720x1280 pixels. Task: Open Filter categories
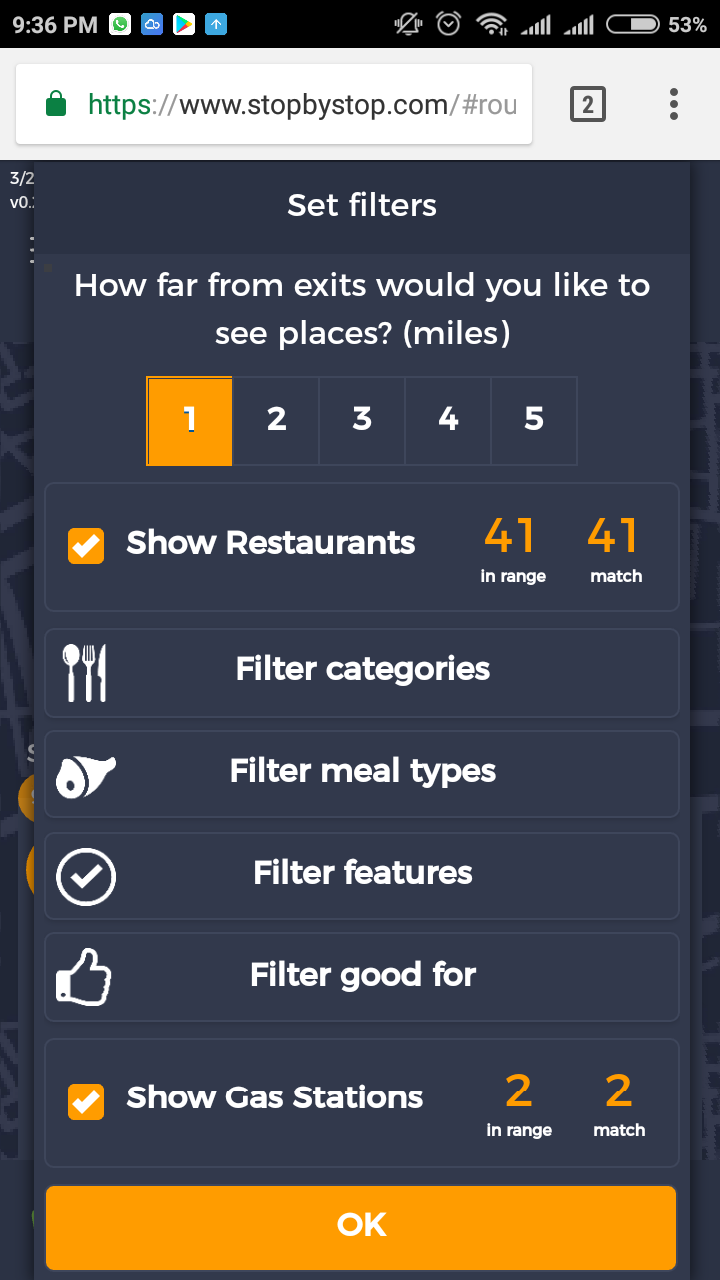click(362, 671)
